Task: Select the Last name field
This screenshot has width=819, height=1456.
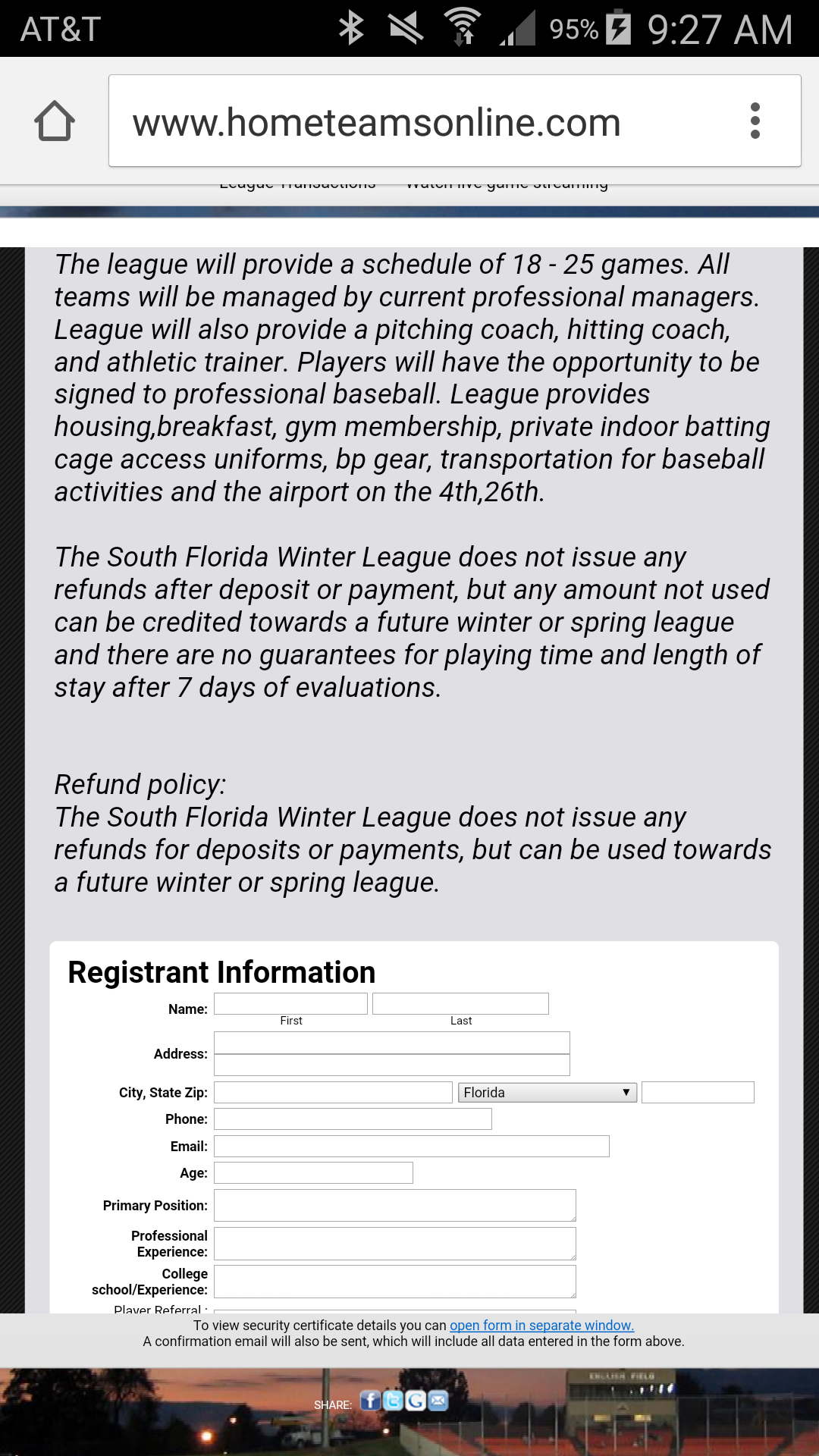Action: coord(460,1004)
